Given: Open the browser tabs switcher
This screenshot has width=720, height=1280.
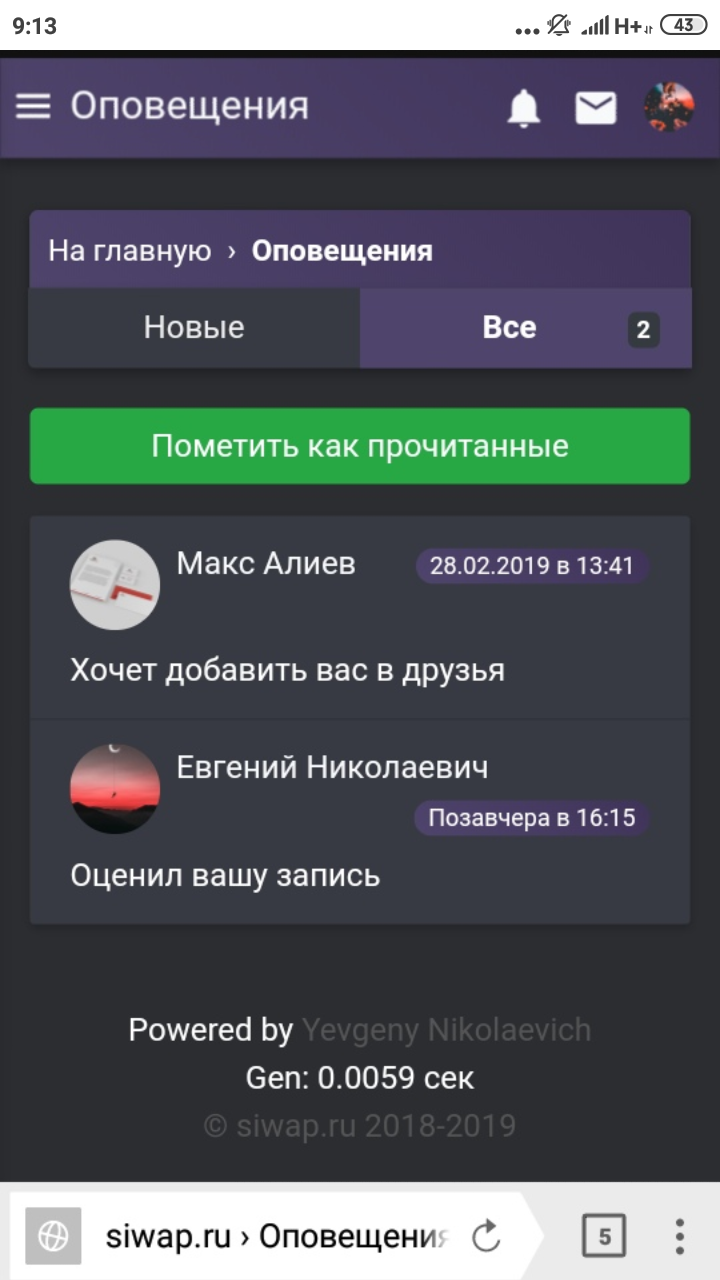Looking at the screenshot, I should (604, 1237).
